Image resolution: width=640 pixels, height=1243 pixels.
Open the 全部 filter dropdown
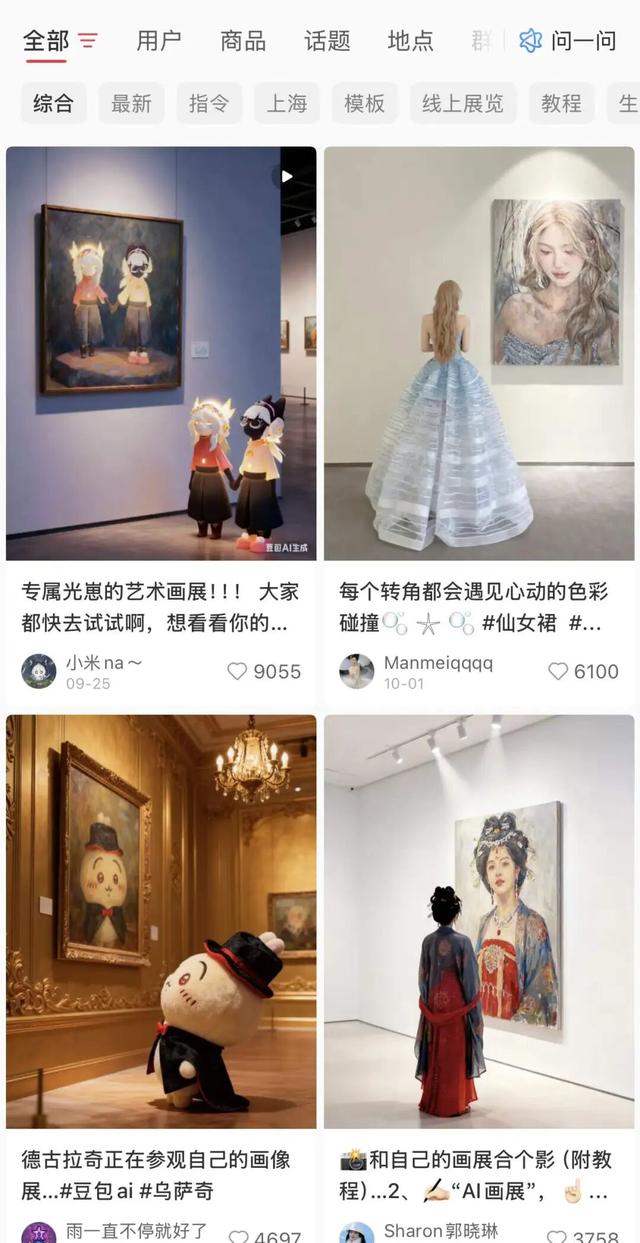(60, 41)
